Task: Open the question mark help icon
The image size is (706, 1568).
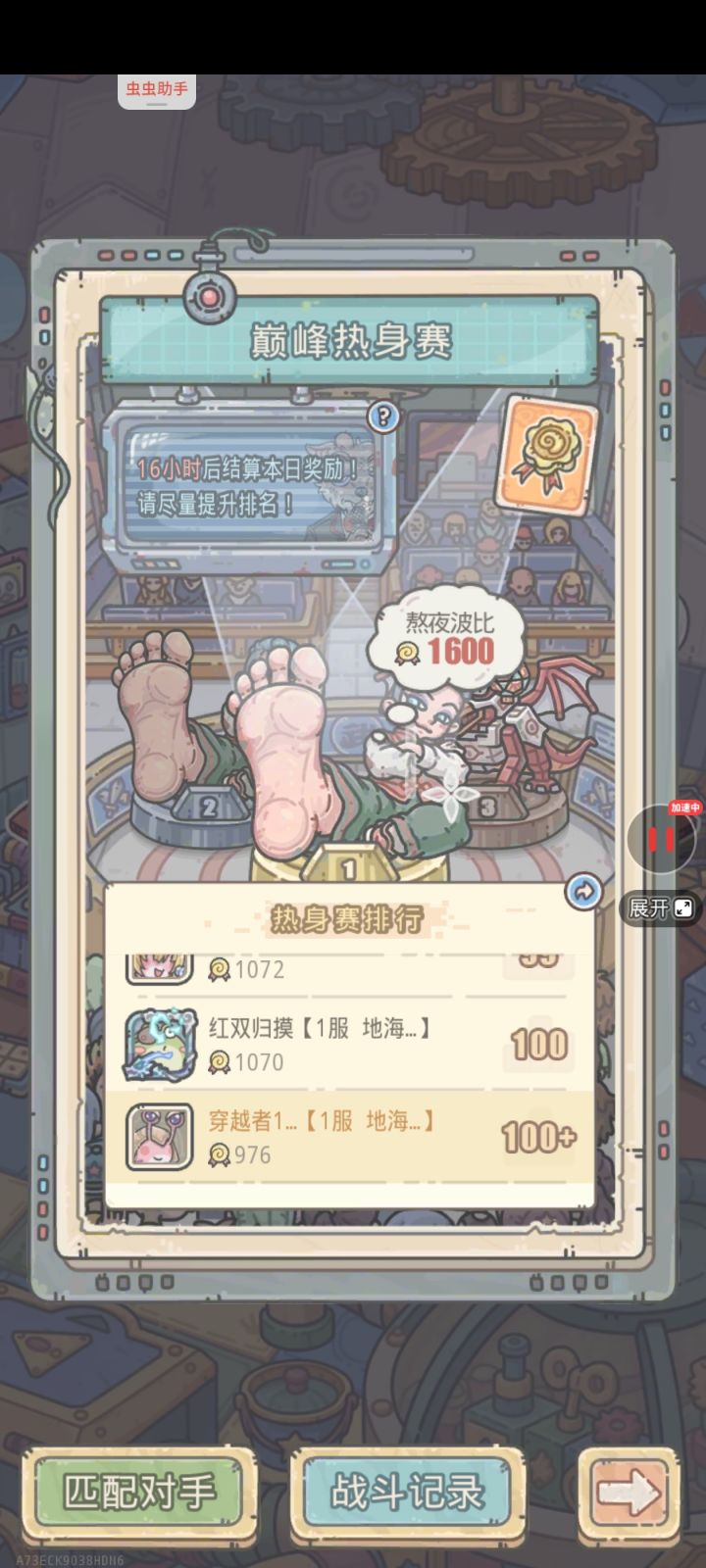Action: click(x=383, y=417)
